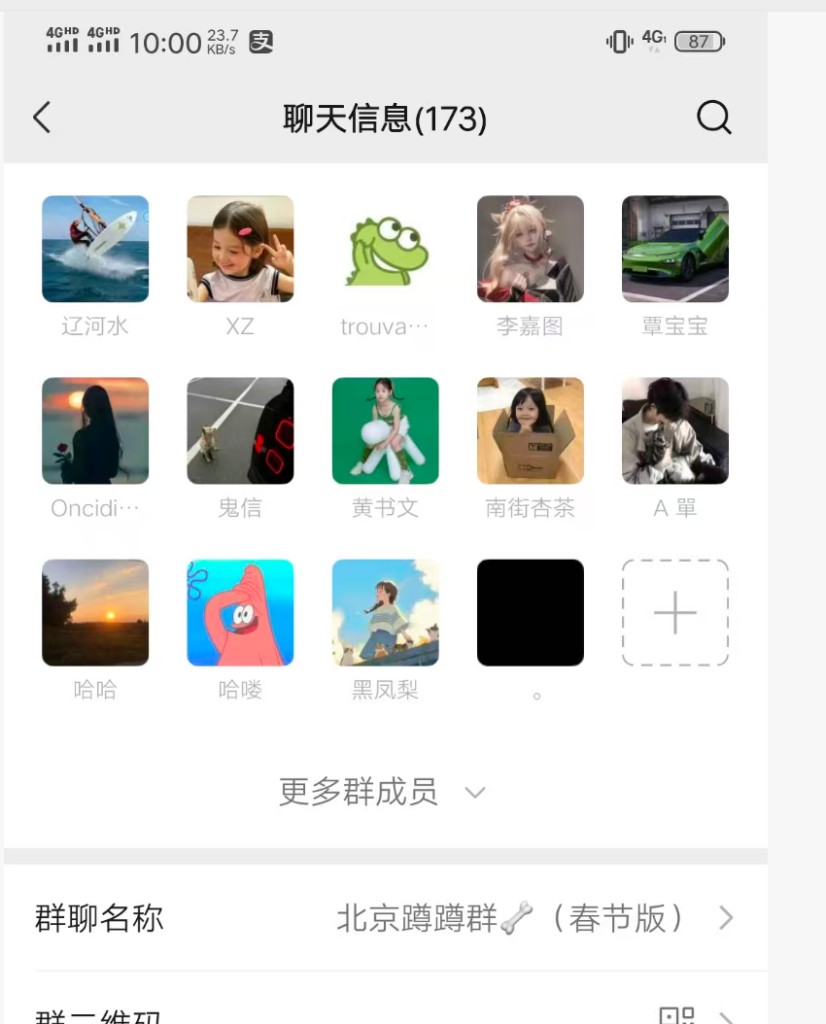
Task: Open member A 單's profile
Action: (675, 431)
